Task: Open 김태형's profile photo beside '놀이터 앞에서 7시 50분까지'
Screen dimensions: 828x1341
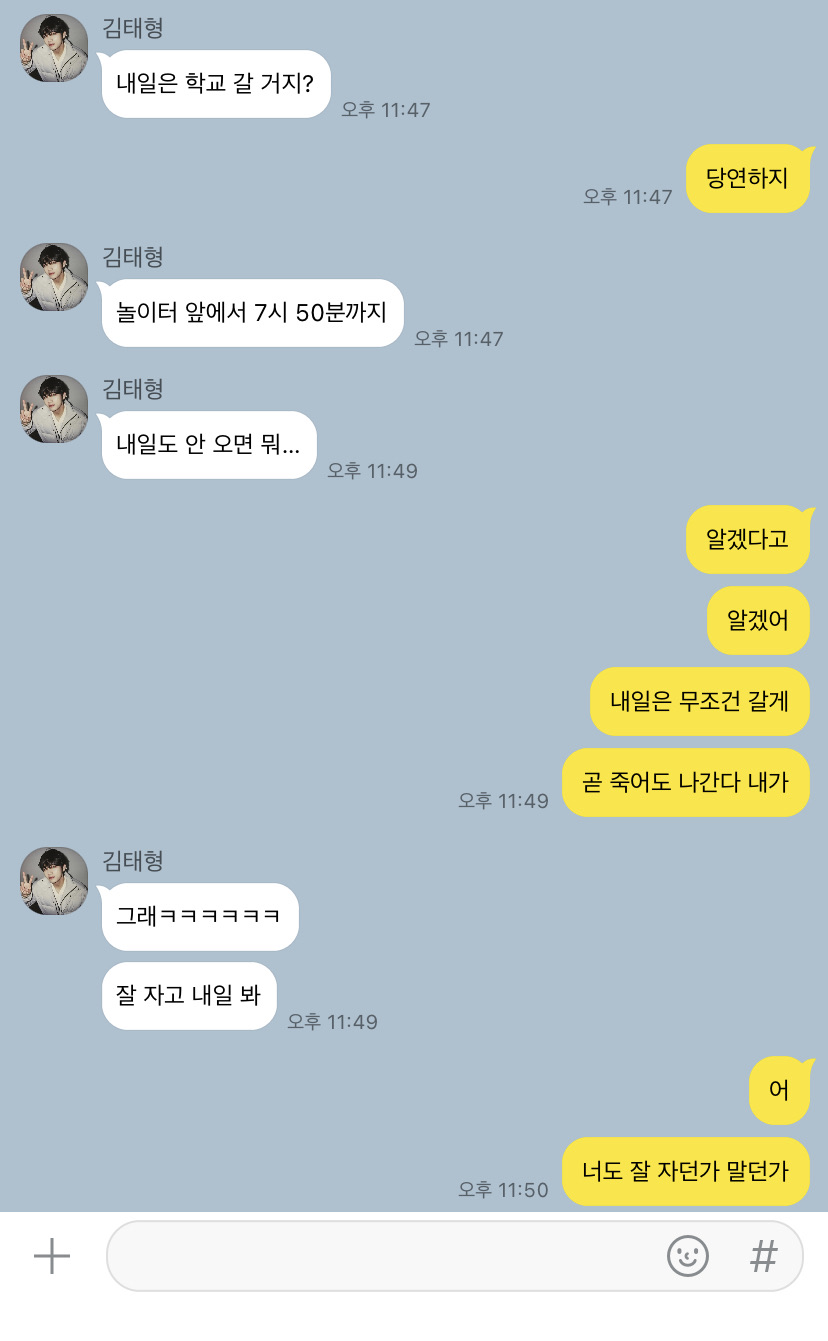Action: [x=54, y=277]
